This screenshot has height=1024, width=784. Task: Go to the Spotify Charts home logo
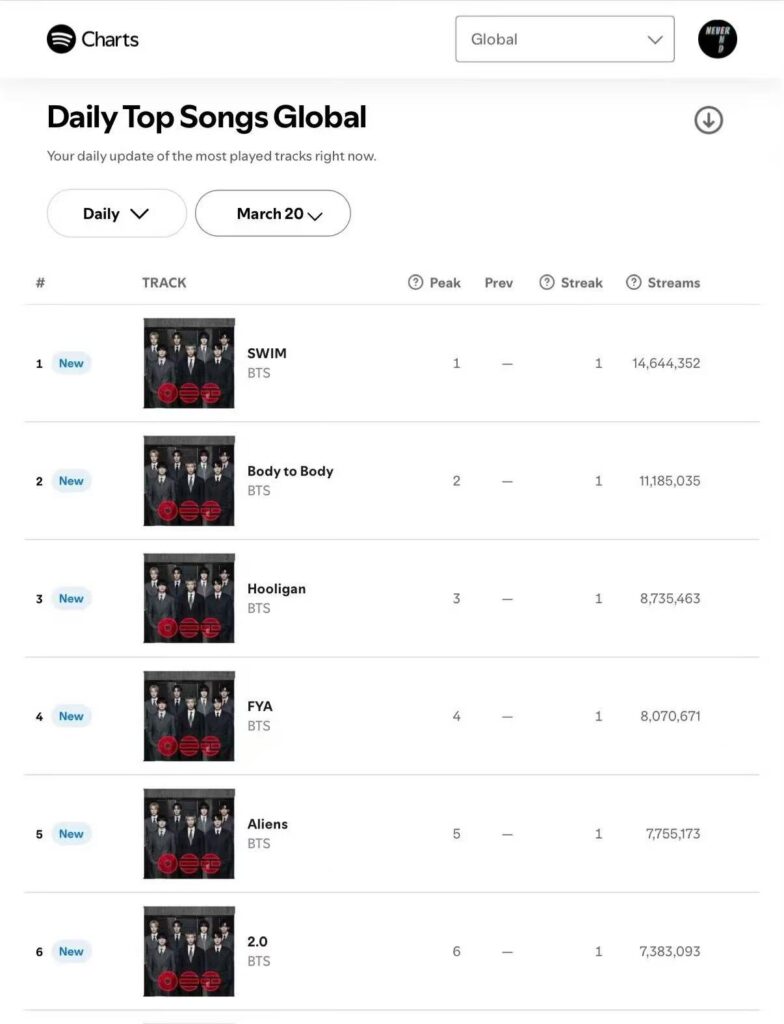click(x=93, y=39)
